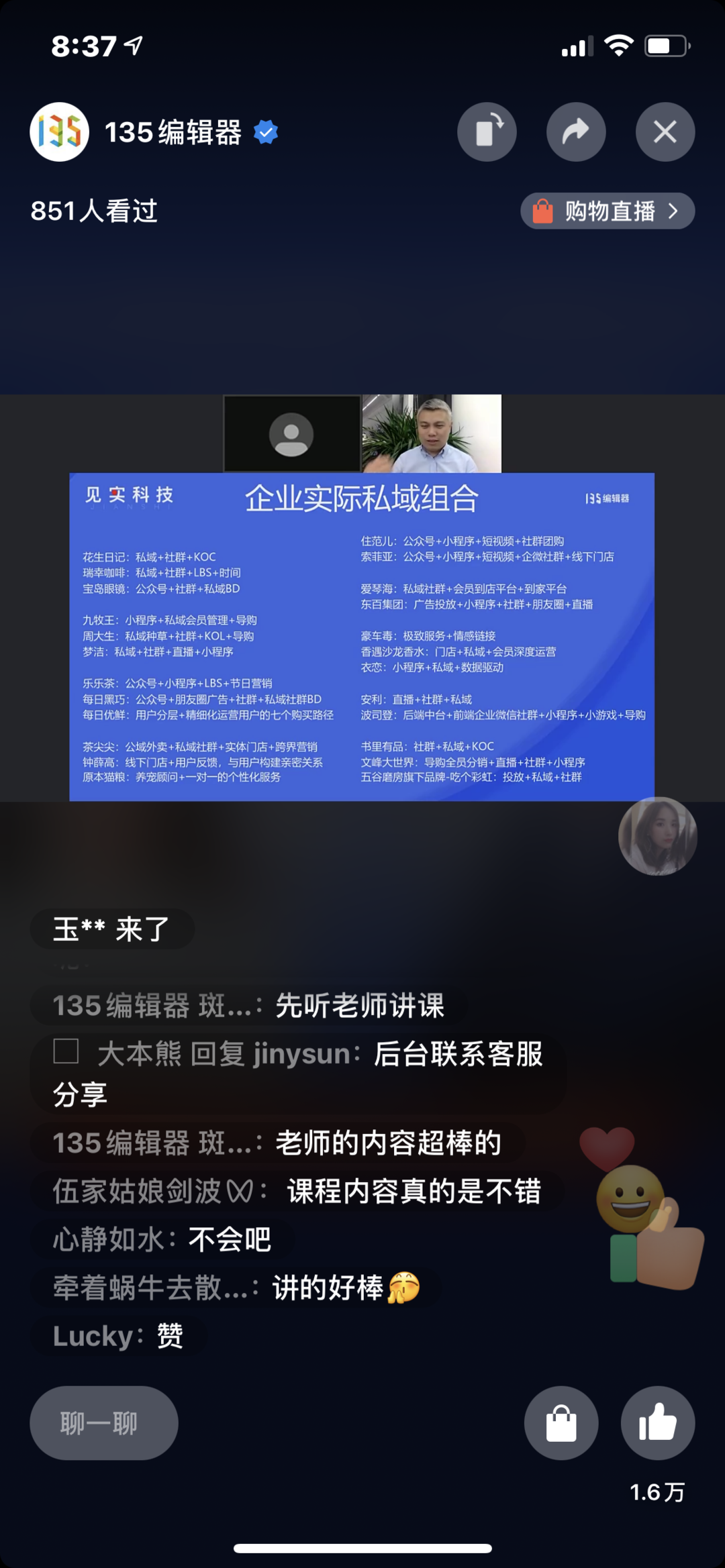
Task: Rotate the live stream to landscape
Action: click(487, 132)
